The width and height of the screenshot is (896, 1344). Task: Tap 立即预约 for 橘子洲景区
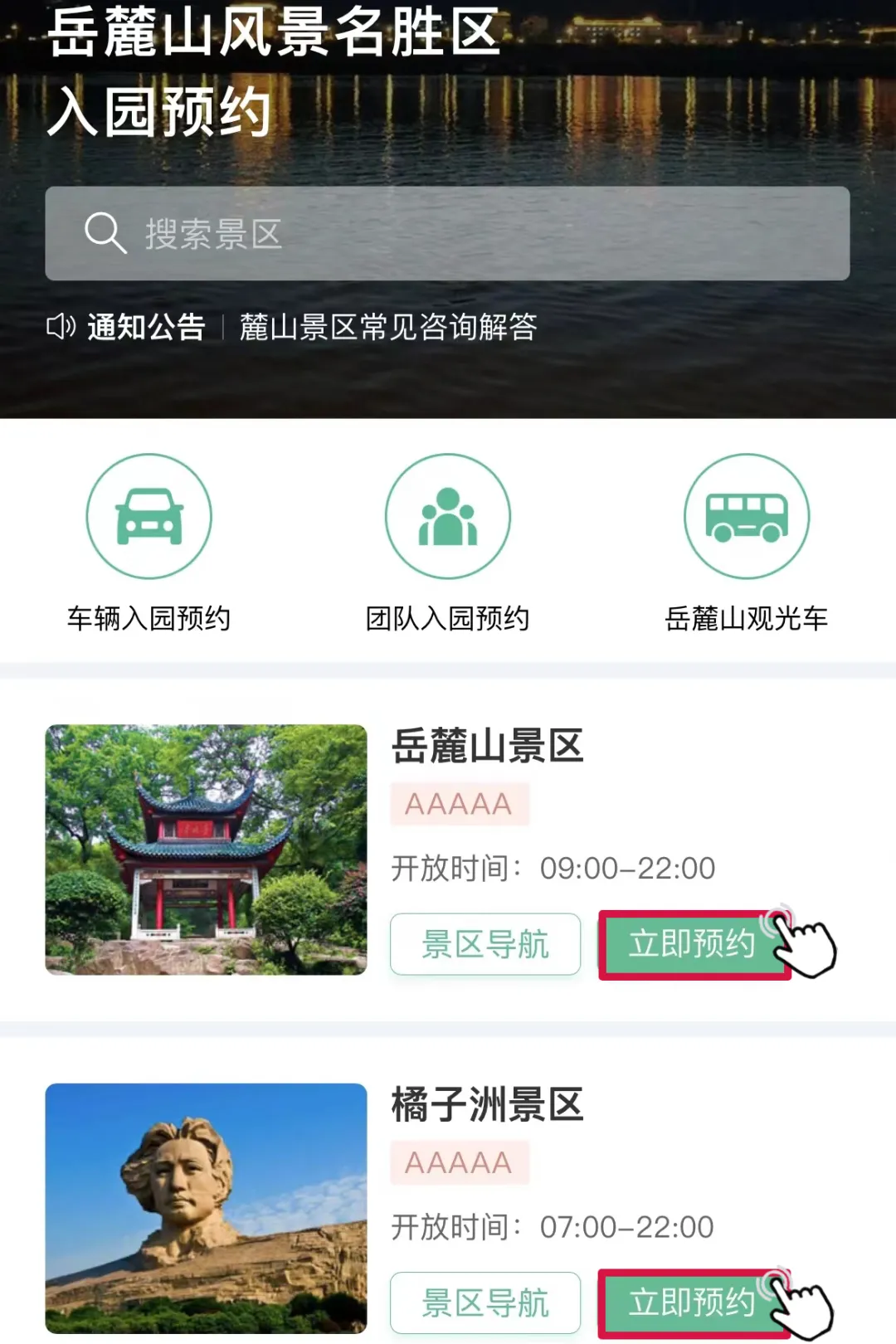pos(692,1303)
